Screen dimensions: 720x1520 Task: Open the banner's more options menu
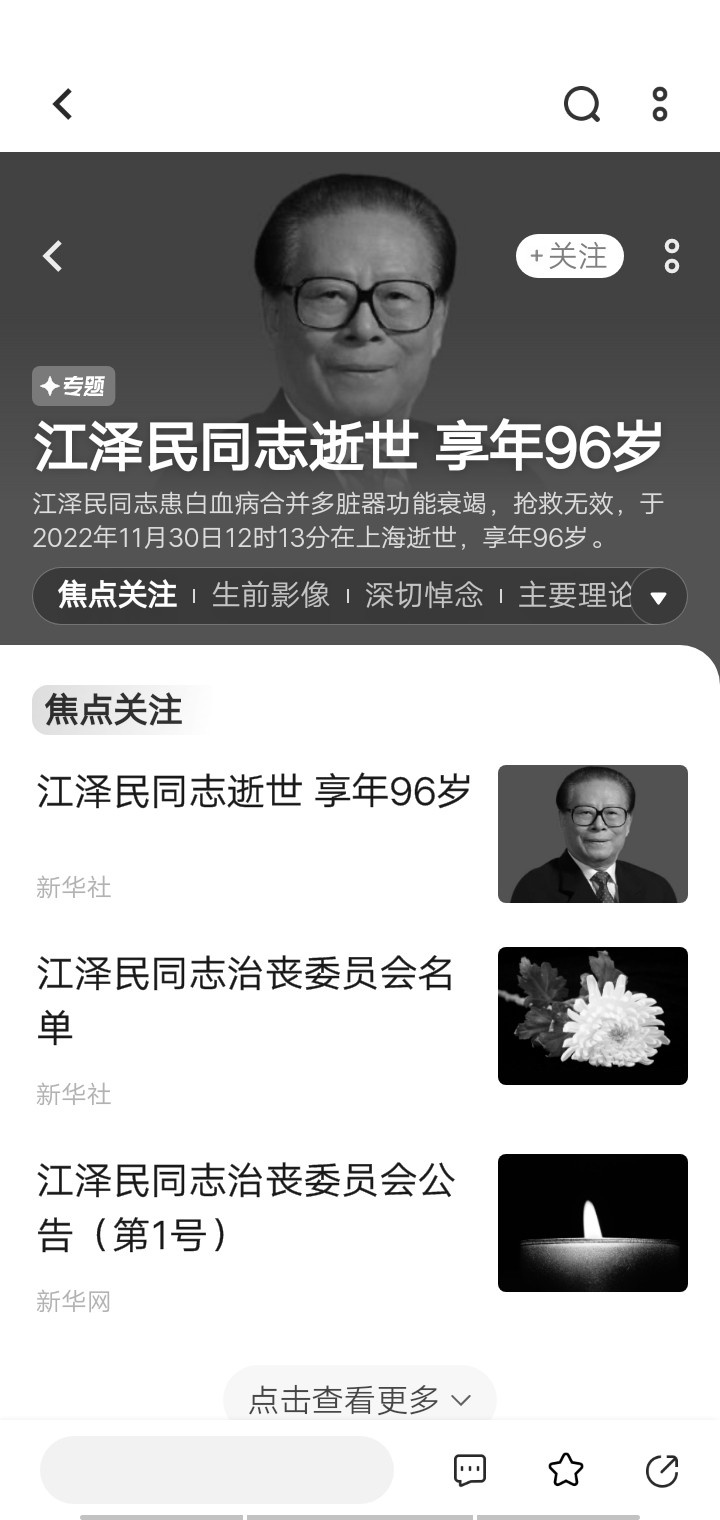point(671,257)
